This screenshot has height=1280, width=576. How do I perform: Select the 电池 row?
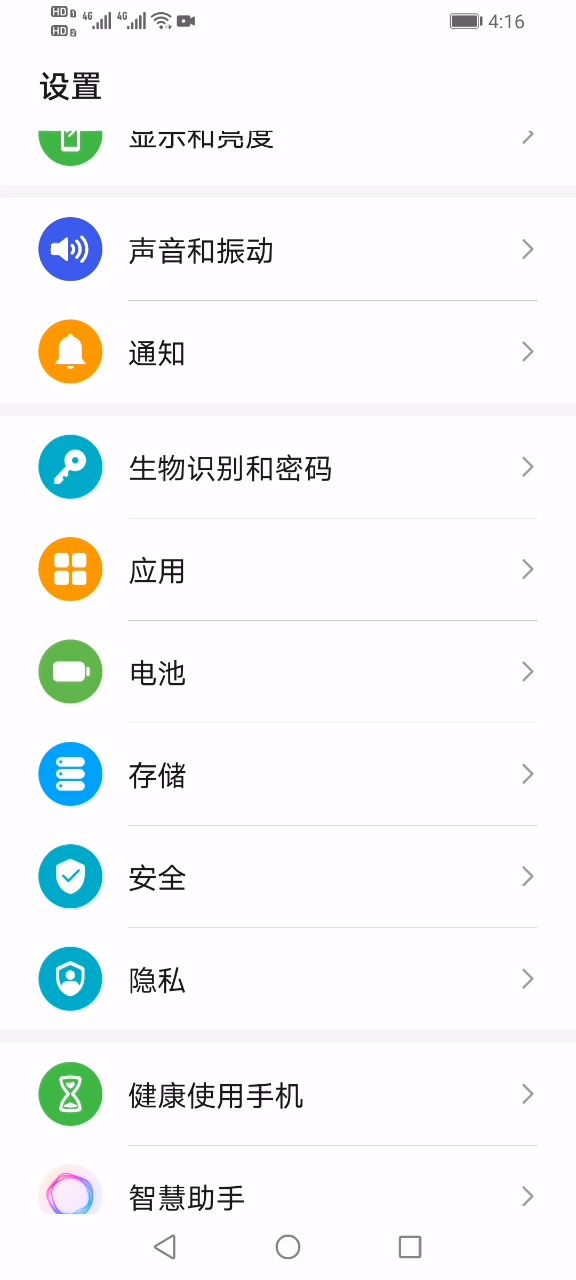point(288,672)
